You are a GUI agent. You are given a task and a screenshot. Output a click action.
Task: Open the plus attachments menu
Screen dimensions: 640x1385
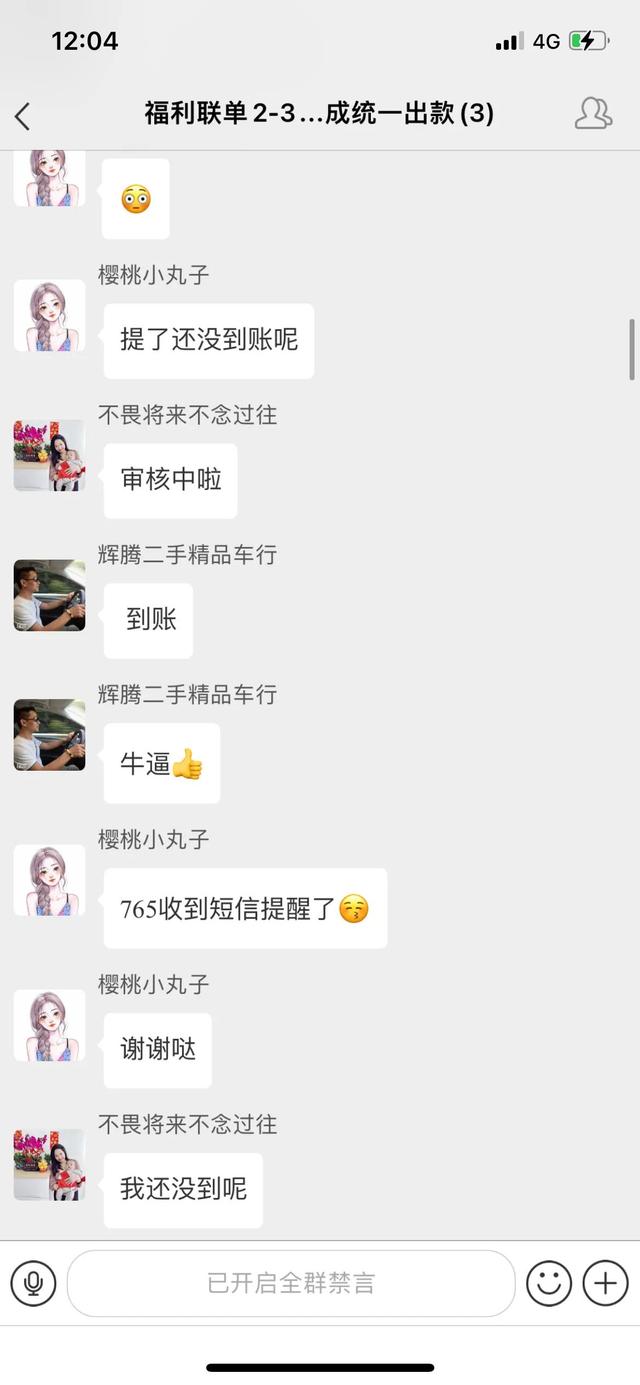click(605, 1282)
